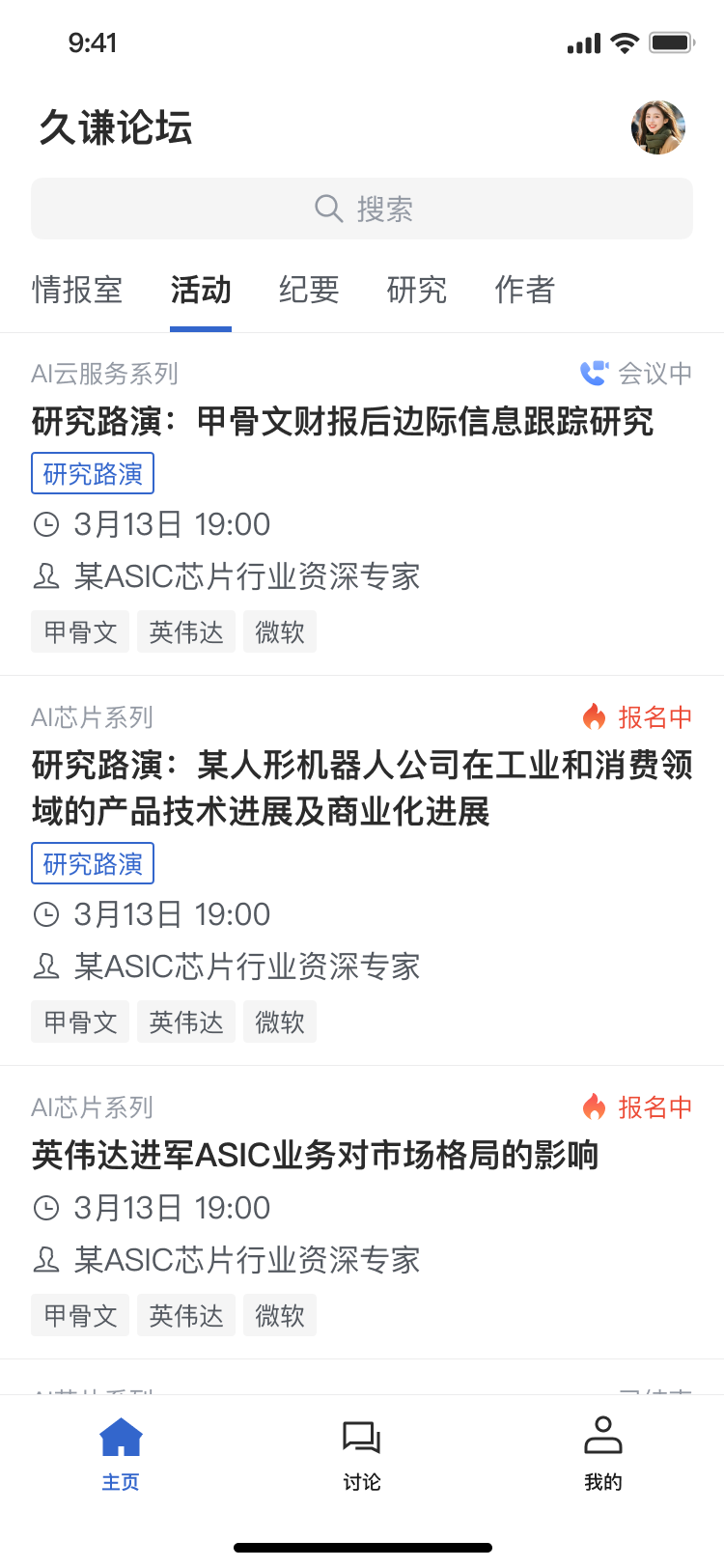Select the 主页 home icon
Viewport: 724px width, 1568px height.
(x=120, y=1439)
